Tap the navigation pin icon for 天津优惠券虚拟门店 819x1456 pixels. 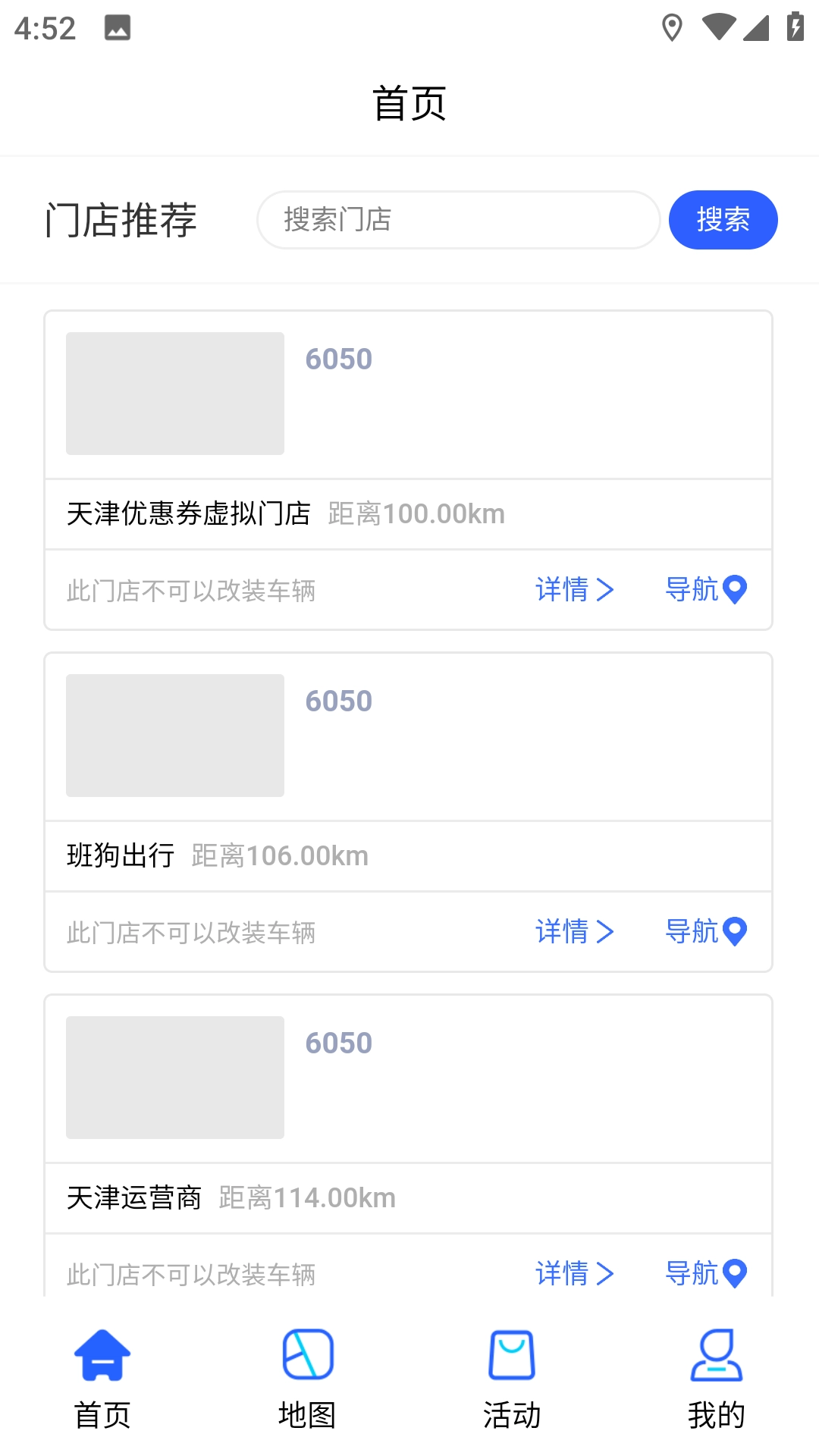point(734,589)
